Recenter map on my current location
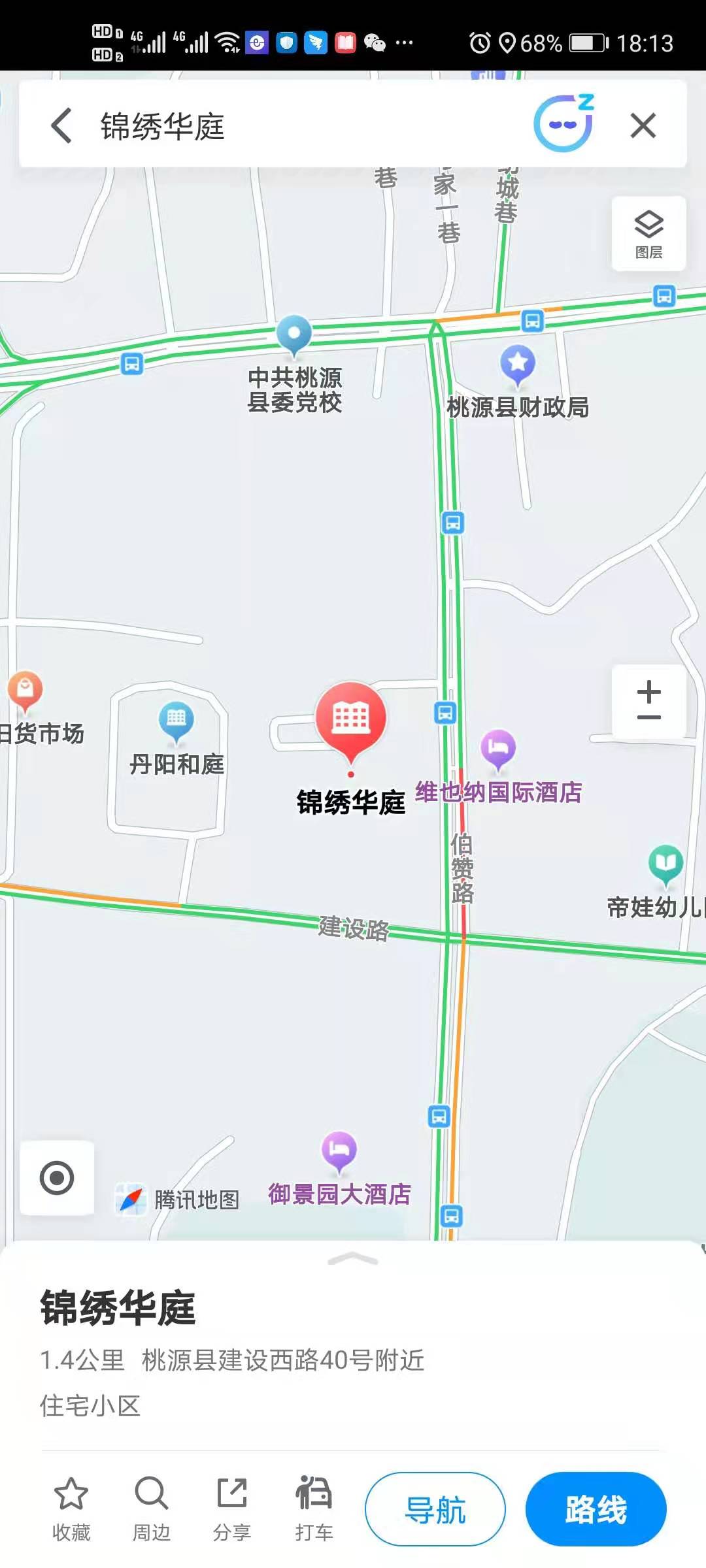This screenshot has height=1568, width=706. [x=57, y=1178]
